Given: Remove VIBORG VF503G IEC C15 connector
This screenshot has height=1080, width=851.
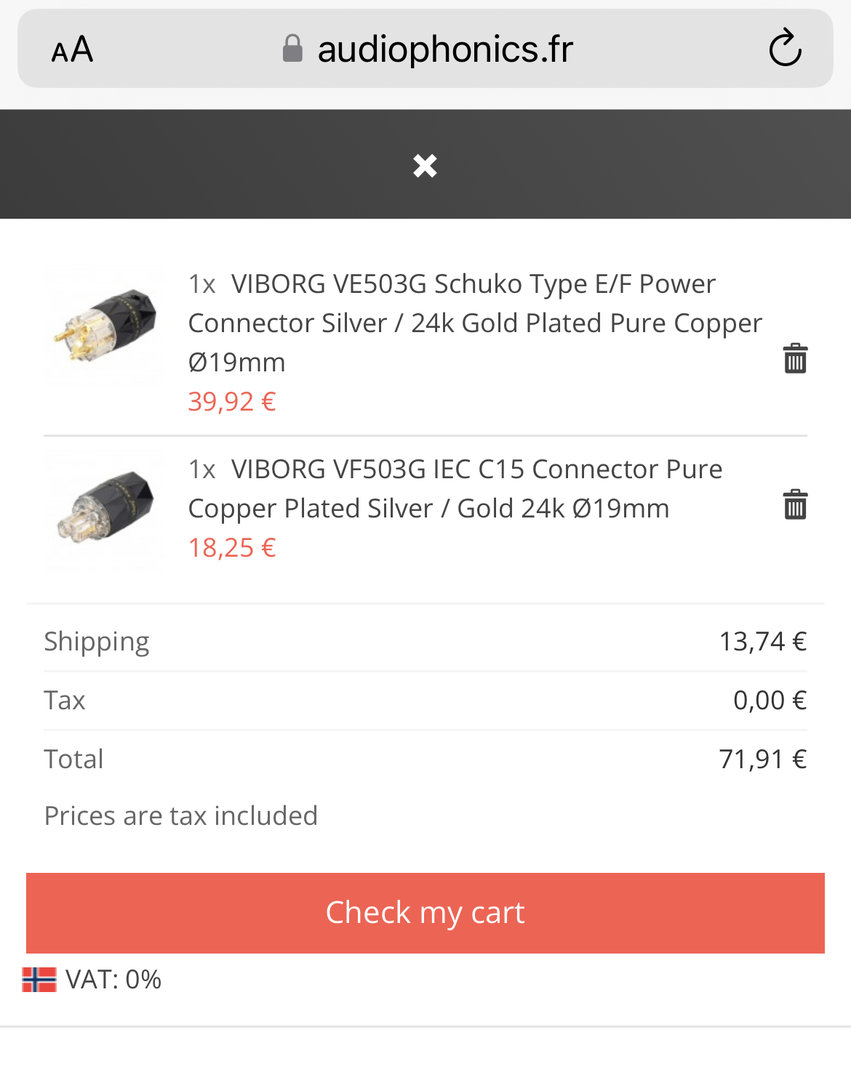Looking at the screenshot, I should pyautogui.click(x=795, y=504).
